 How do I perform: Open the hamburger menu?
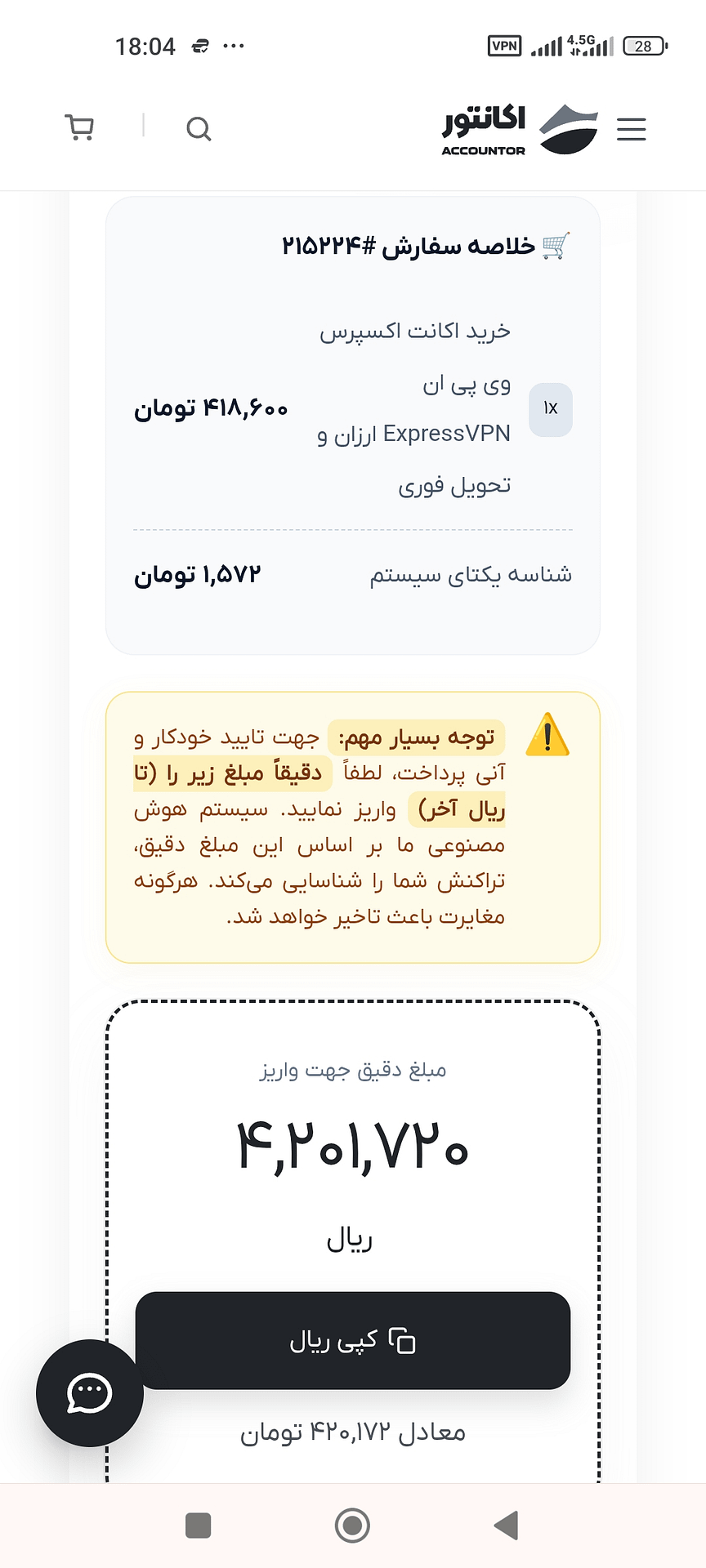(631, 129)
